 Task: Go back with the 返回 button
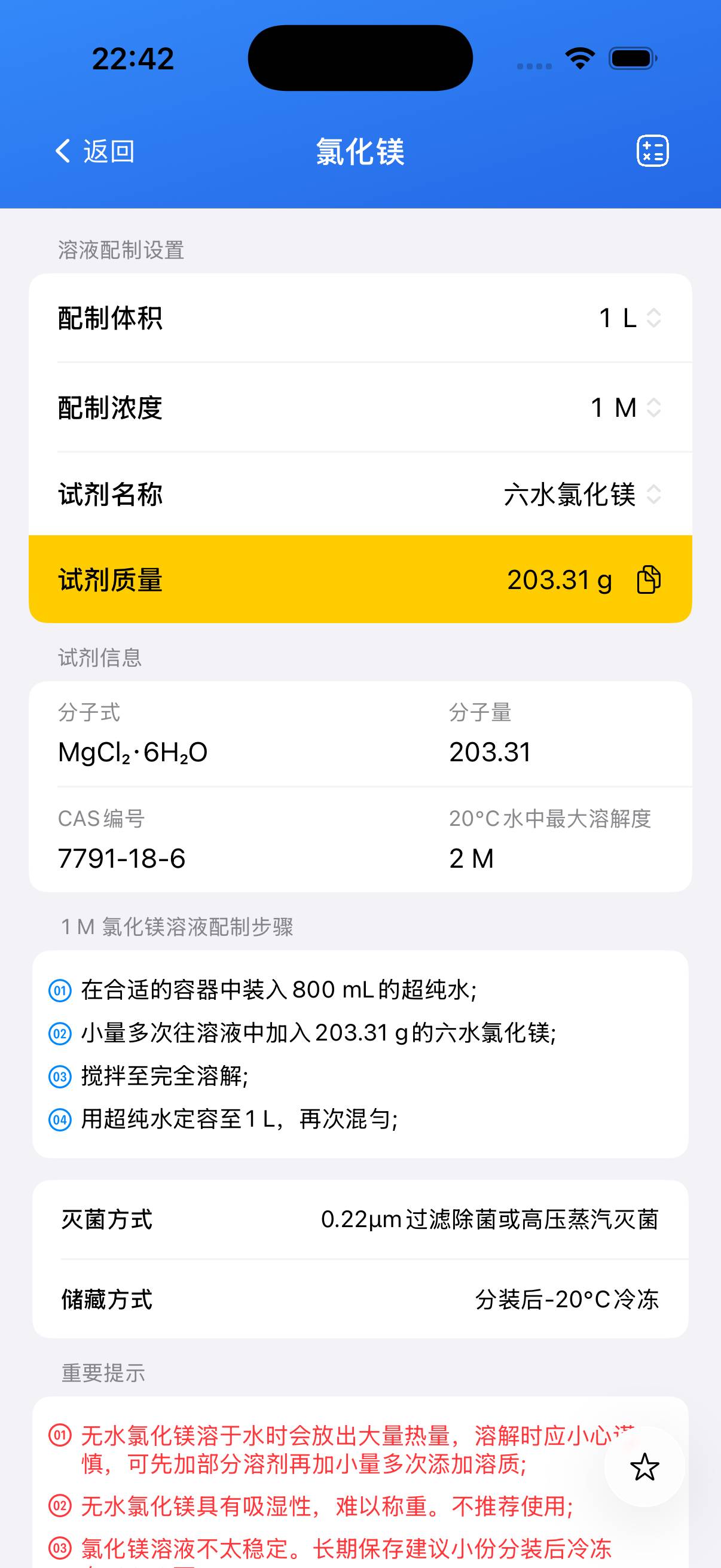[96, 151]
